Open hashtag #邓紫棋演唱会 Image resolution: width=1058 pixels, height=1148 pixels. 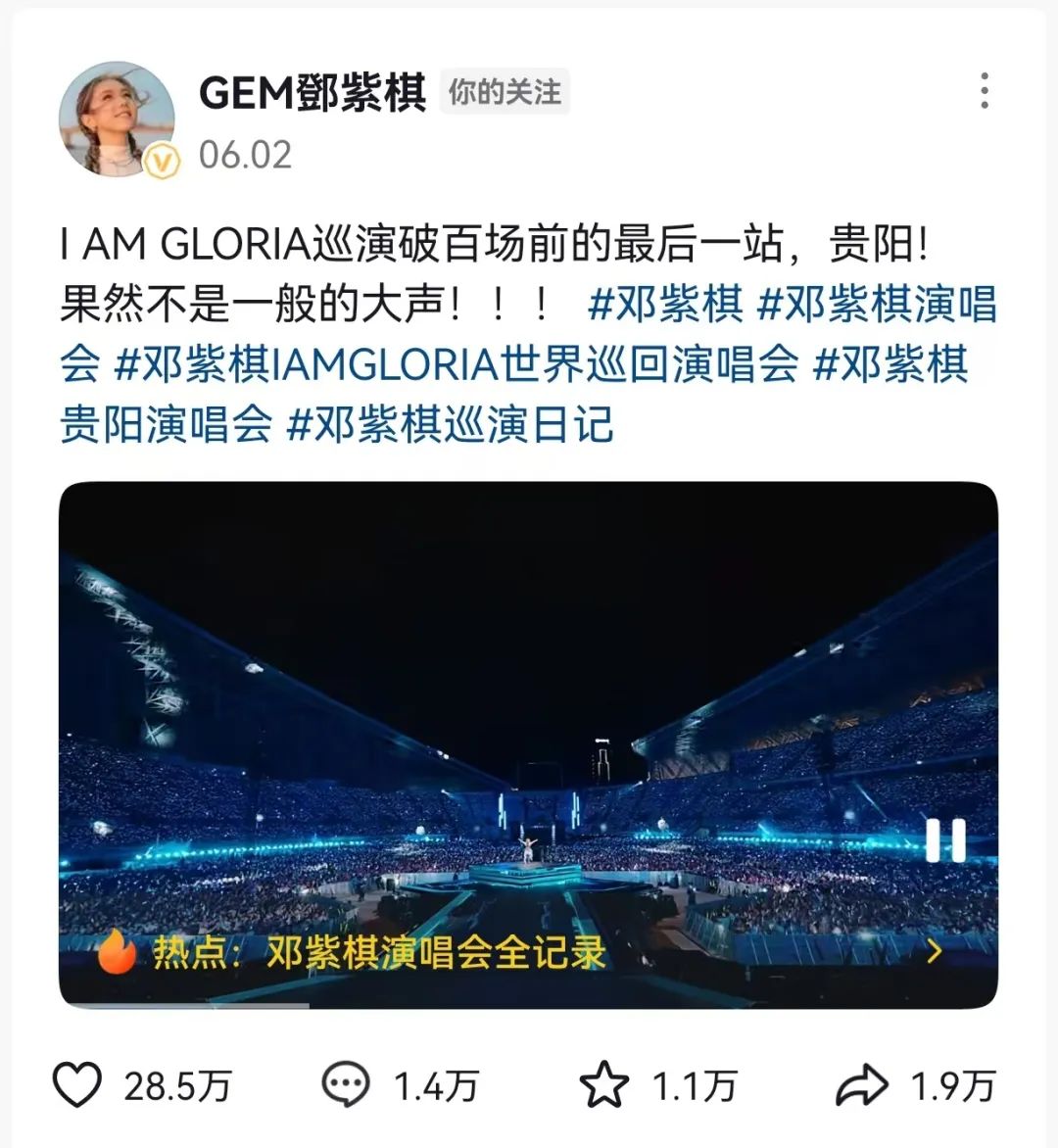[x=877, y=305]
